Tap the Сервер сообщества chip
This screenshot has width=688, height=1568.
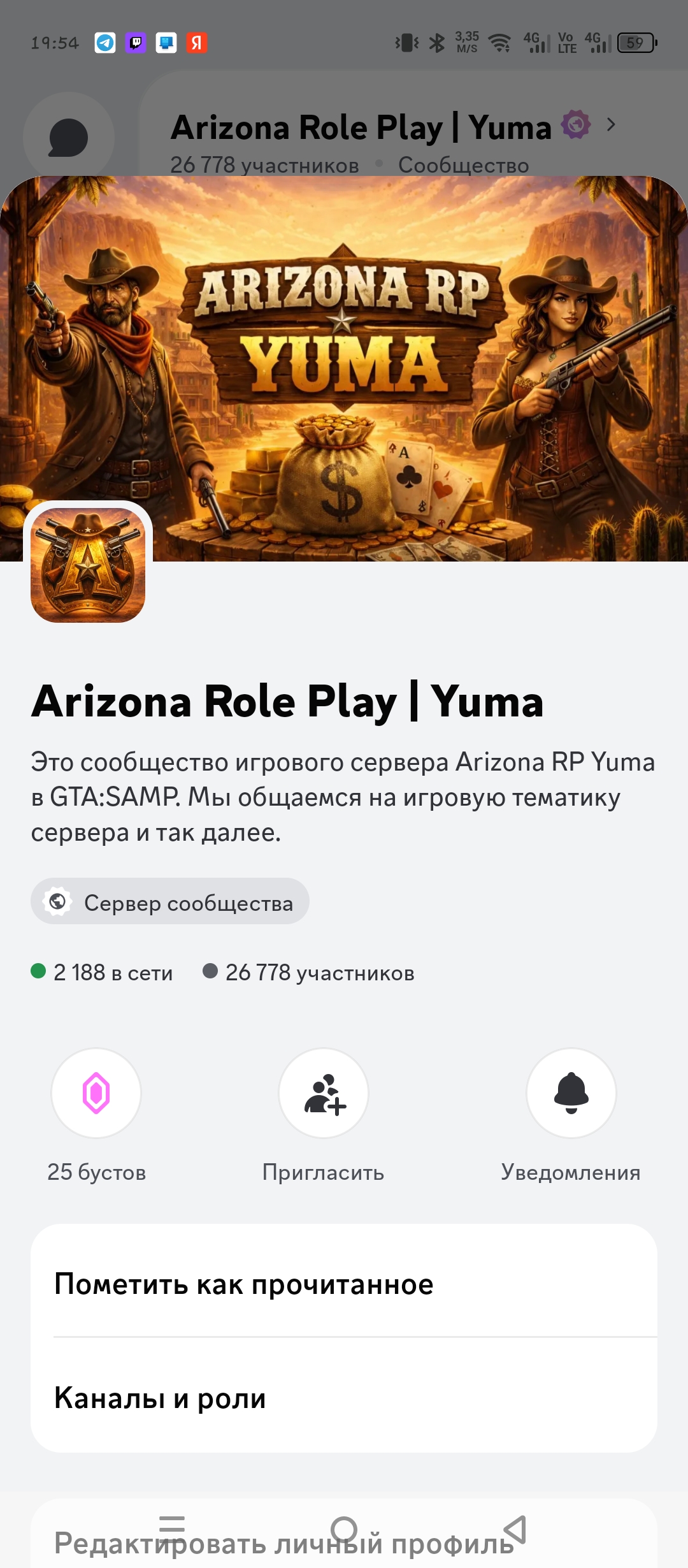[170, 901]
